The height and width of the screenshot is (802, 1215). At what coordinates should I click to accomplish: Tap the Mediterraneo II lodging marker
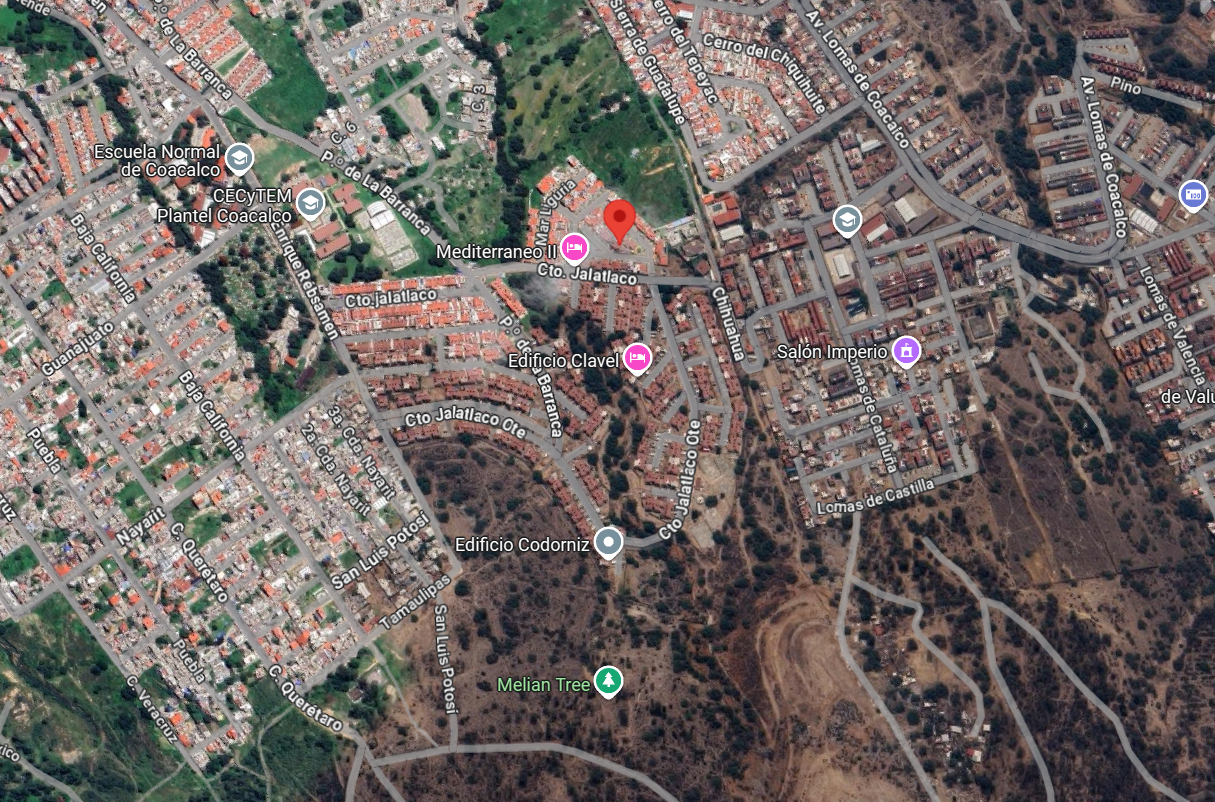(574, 247)
